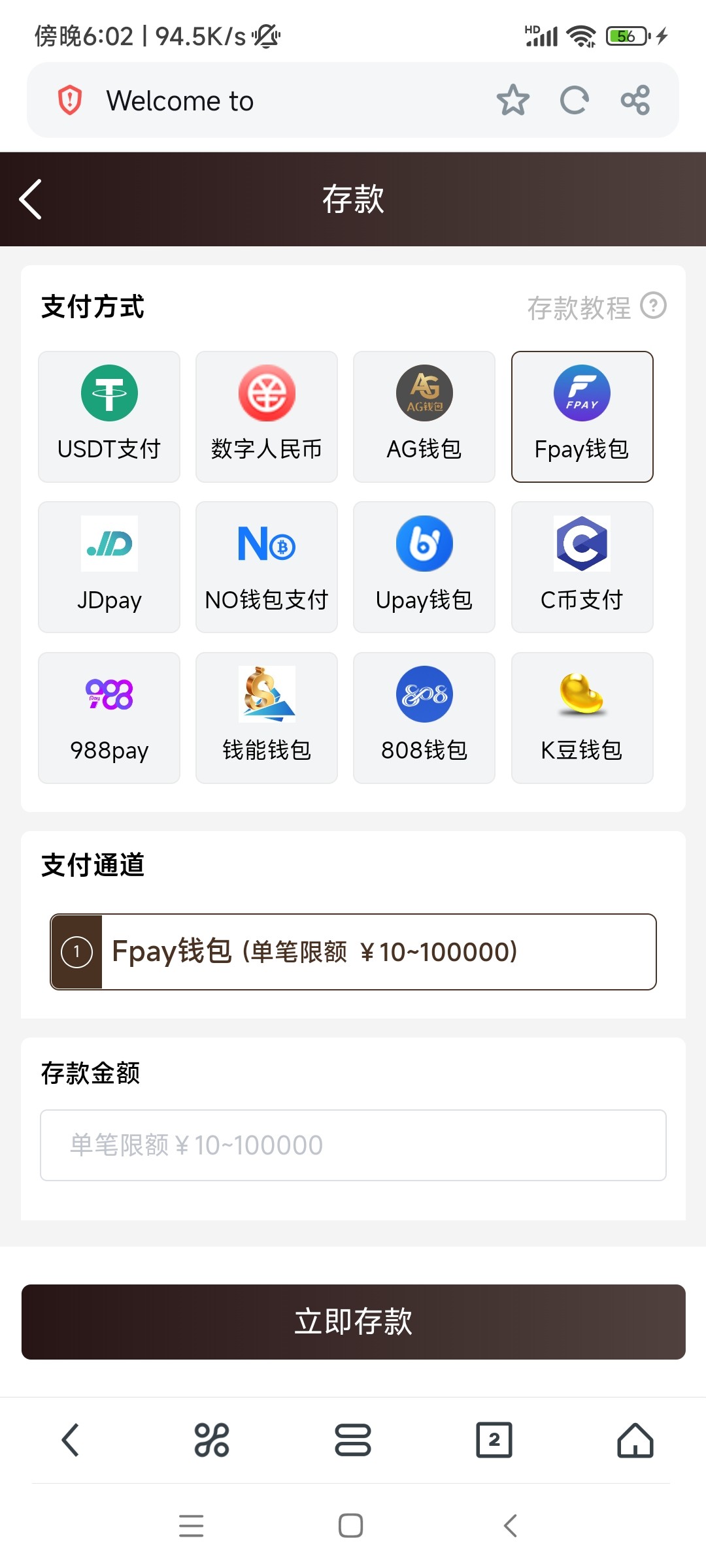
Task: Open the browser tab switcher
Action: (494, 1440)
